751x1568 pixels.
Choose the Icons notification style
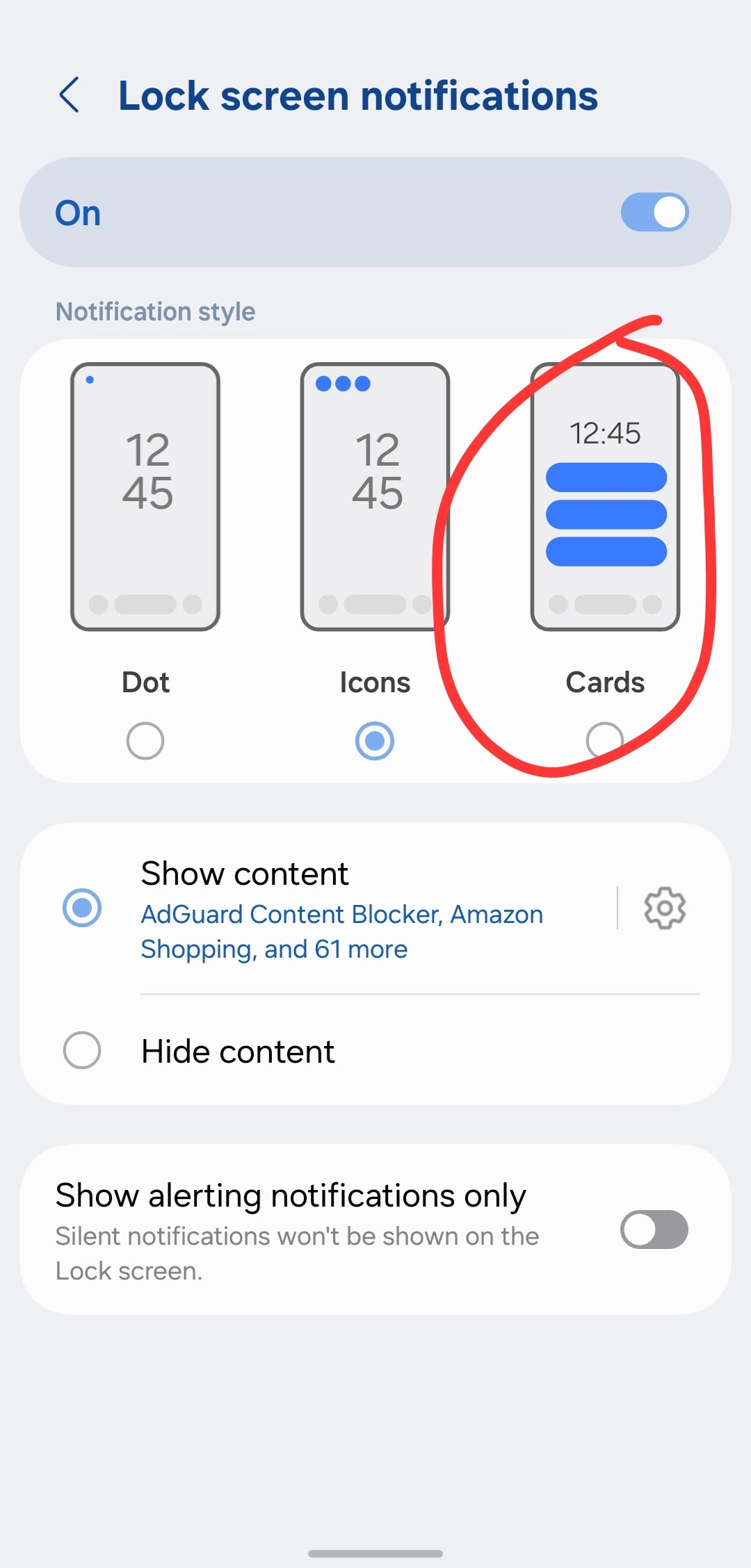(375, 741)
